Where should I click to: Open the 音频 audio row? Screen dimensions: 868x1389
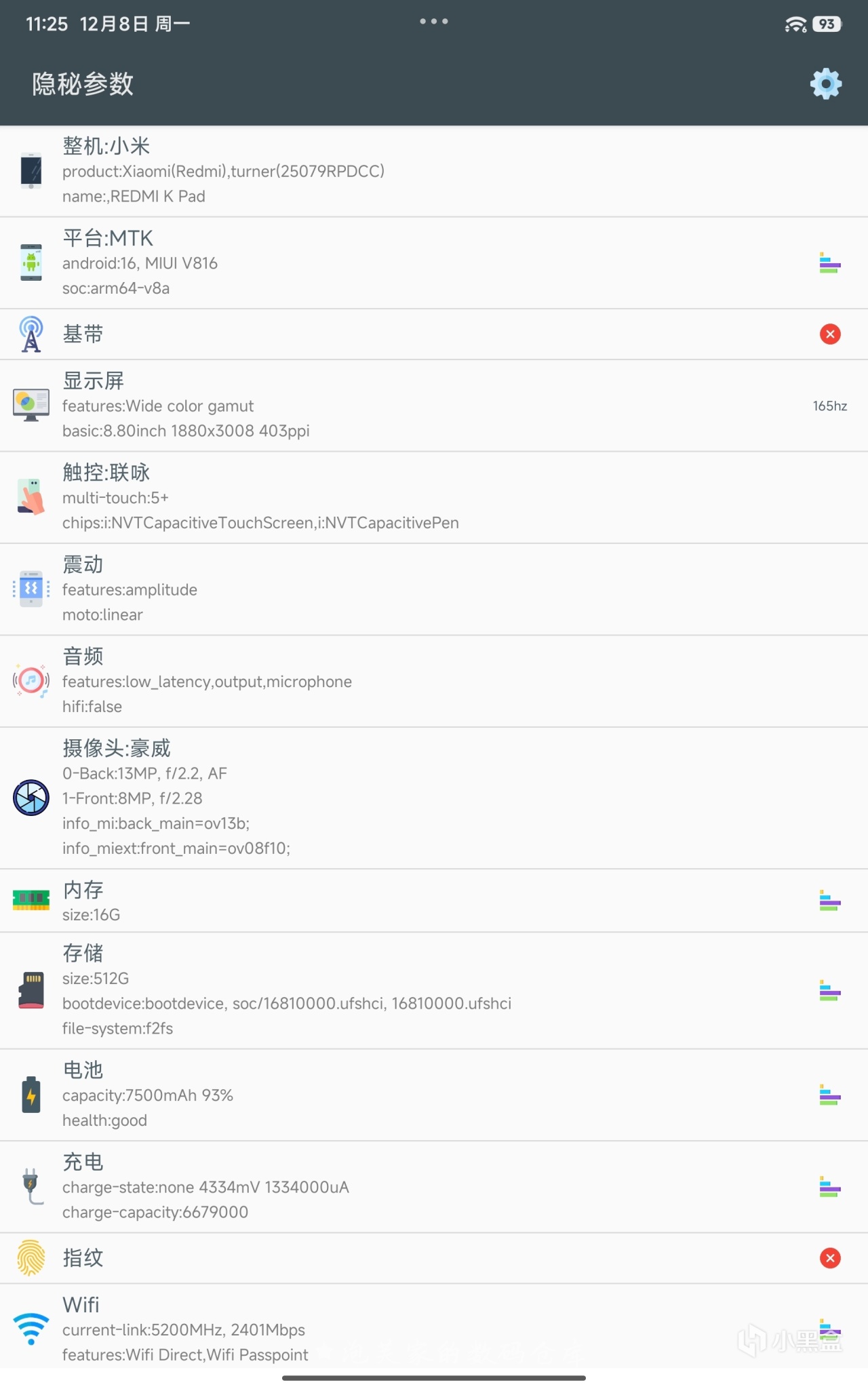click(434, 681)
